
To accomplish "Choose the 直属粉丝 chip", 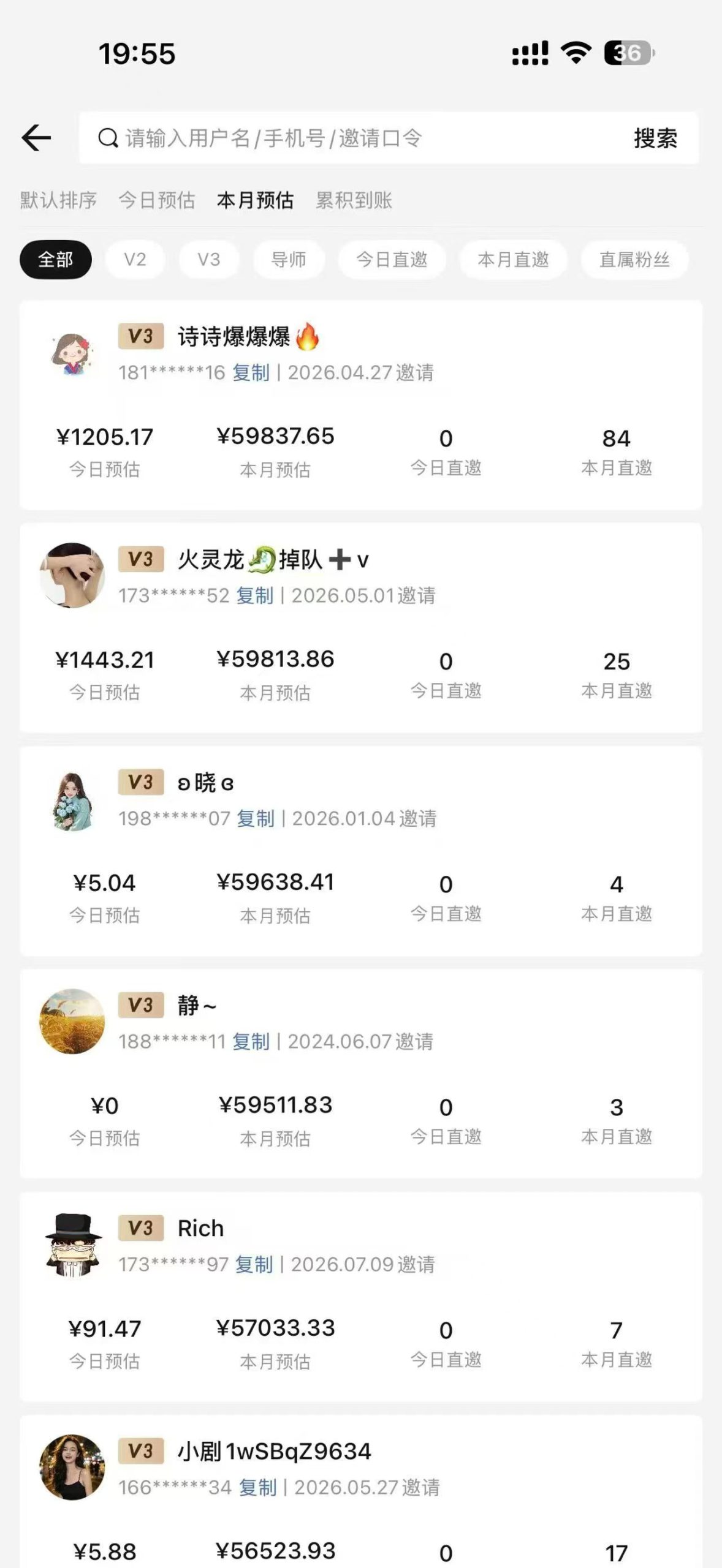I will coord(634,260).
